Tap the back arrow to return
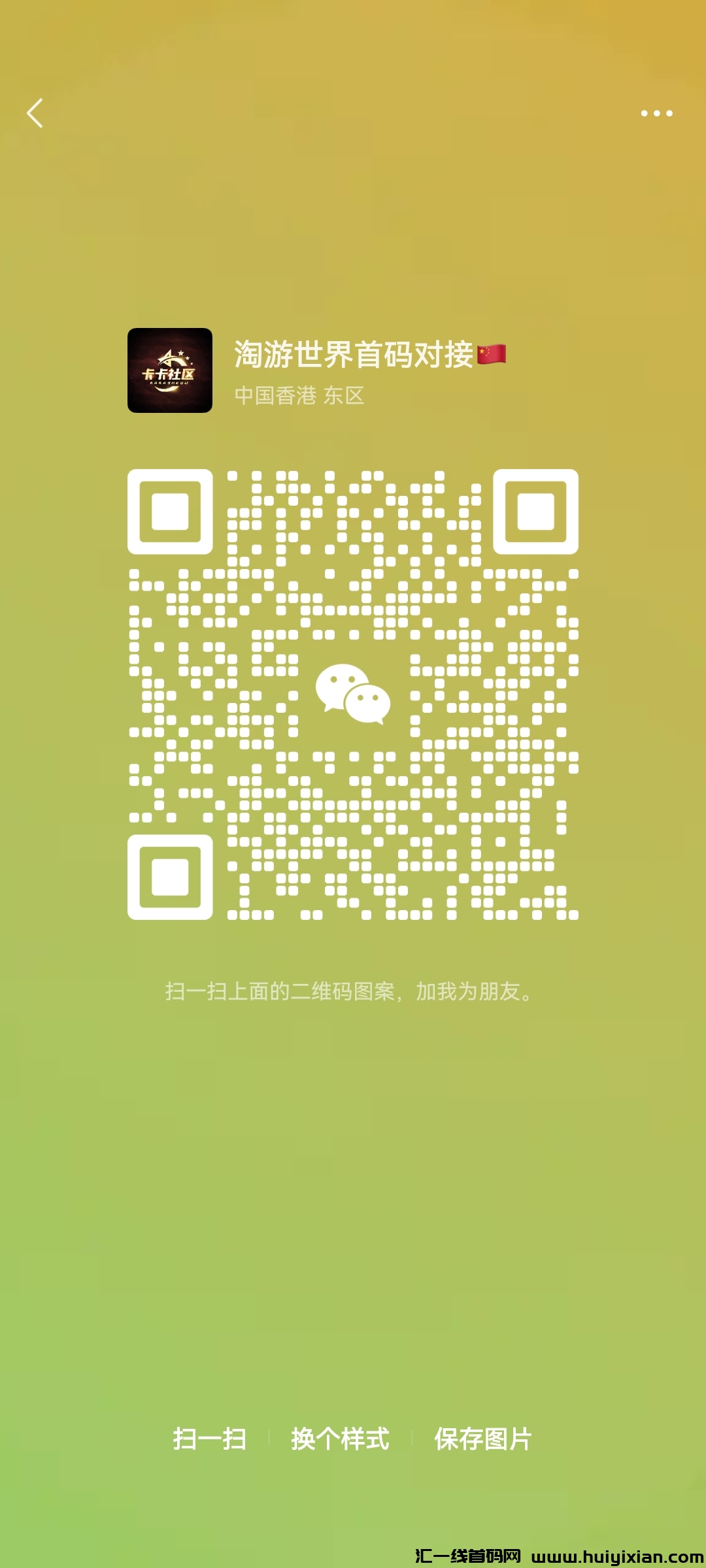This screenshot has width=706, height=1568. coord(35,114)
